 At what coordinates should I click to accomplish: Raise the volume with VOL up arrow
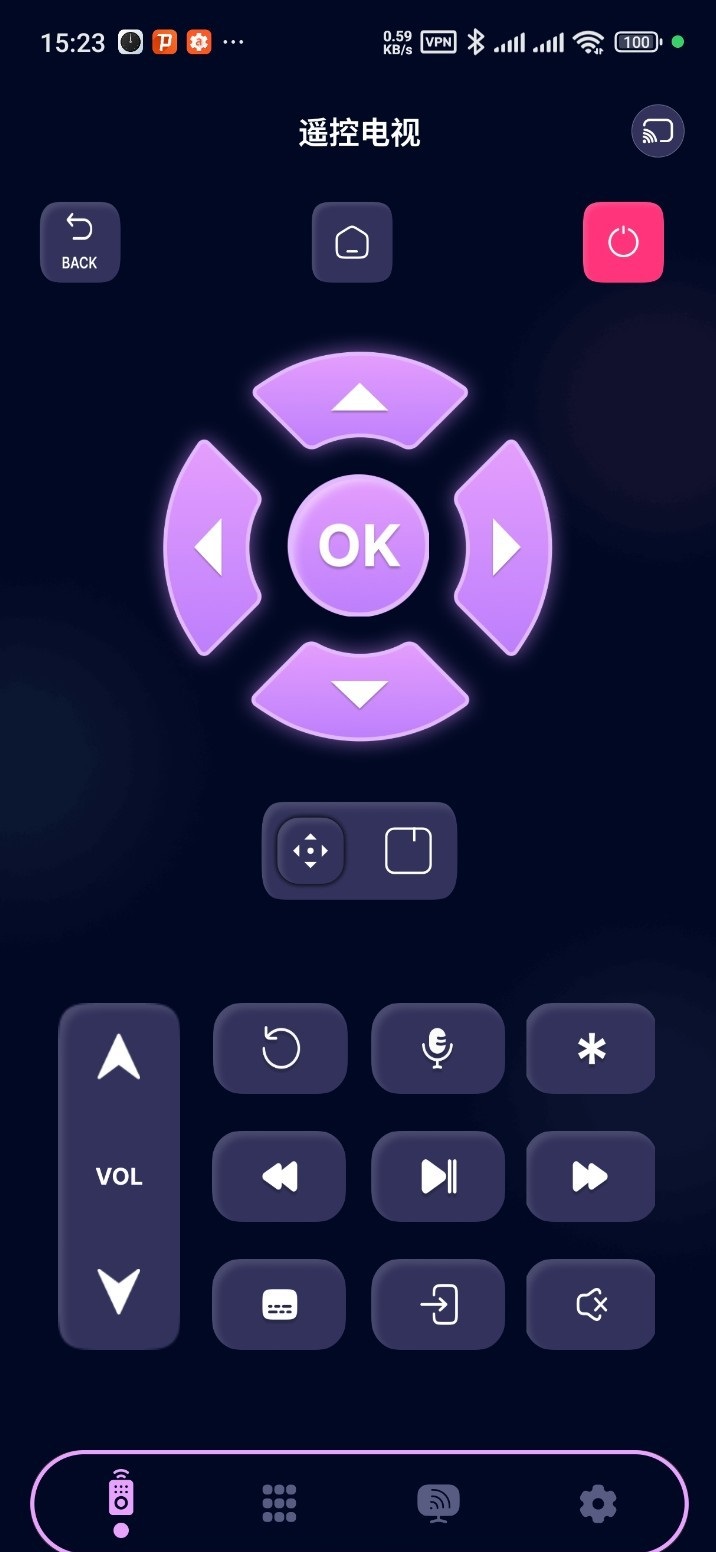(x=119, y=1058)
